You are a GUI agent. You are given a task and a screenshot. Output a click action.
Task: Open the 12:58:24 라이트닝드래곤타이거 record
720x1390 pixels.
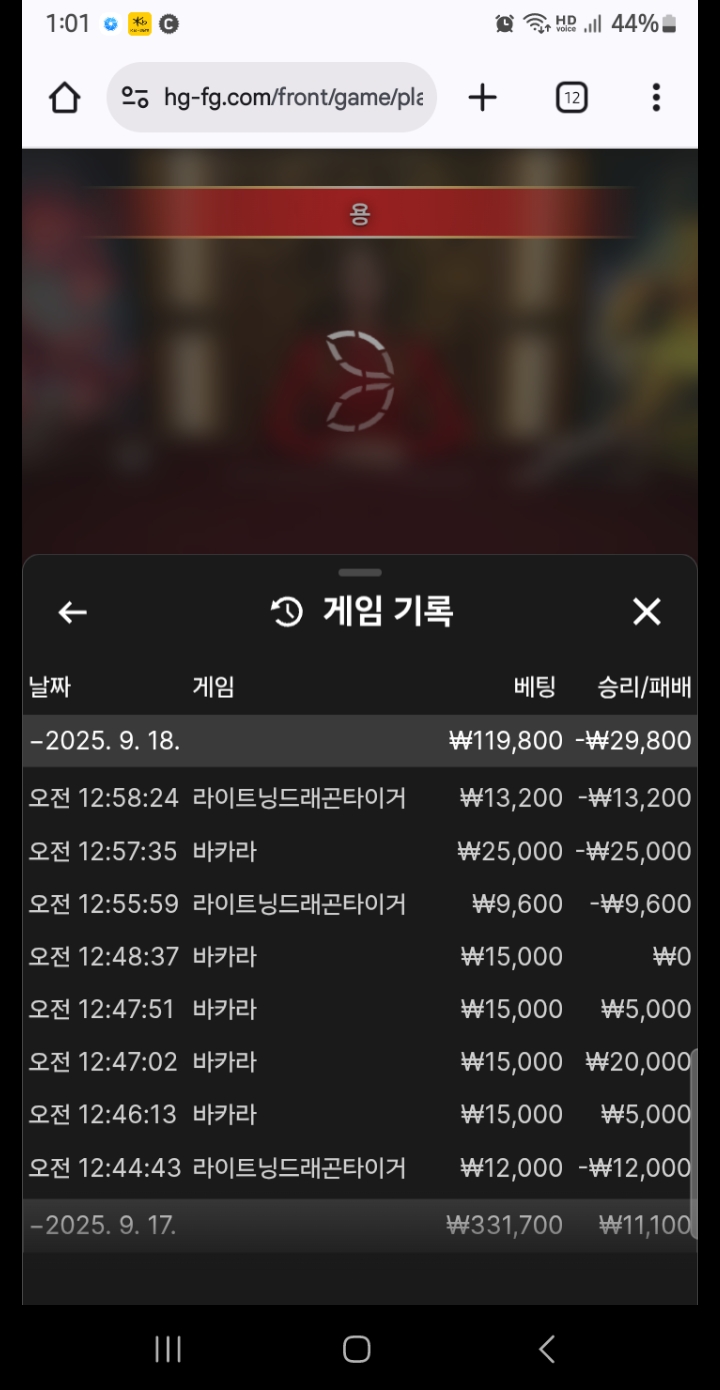pos(360,798)
